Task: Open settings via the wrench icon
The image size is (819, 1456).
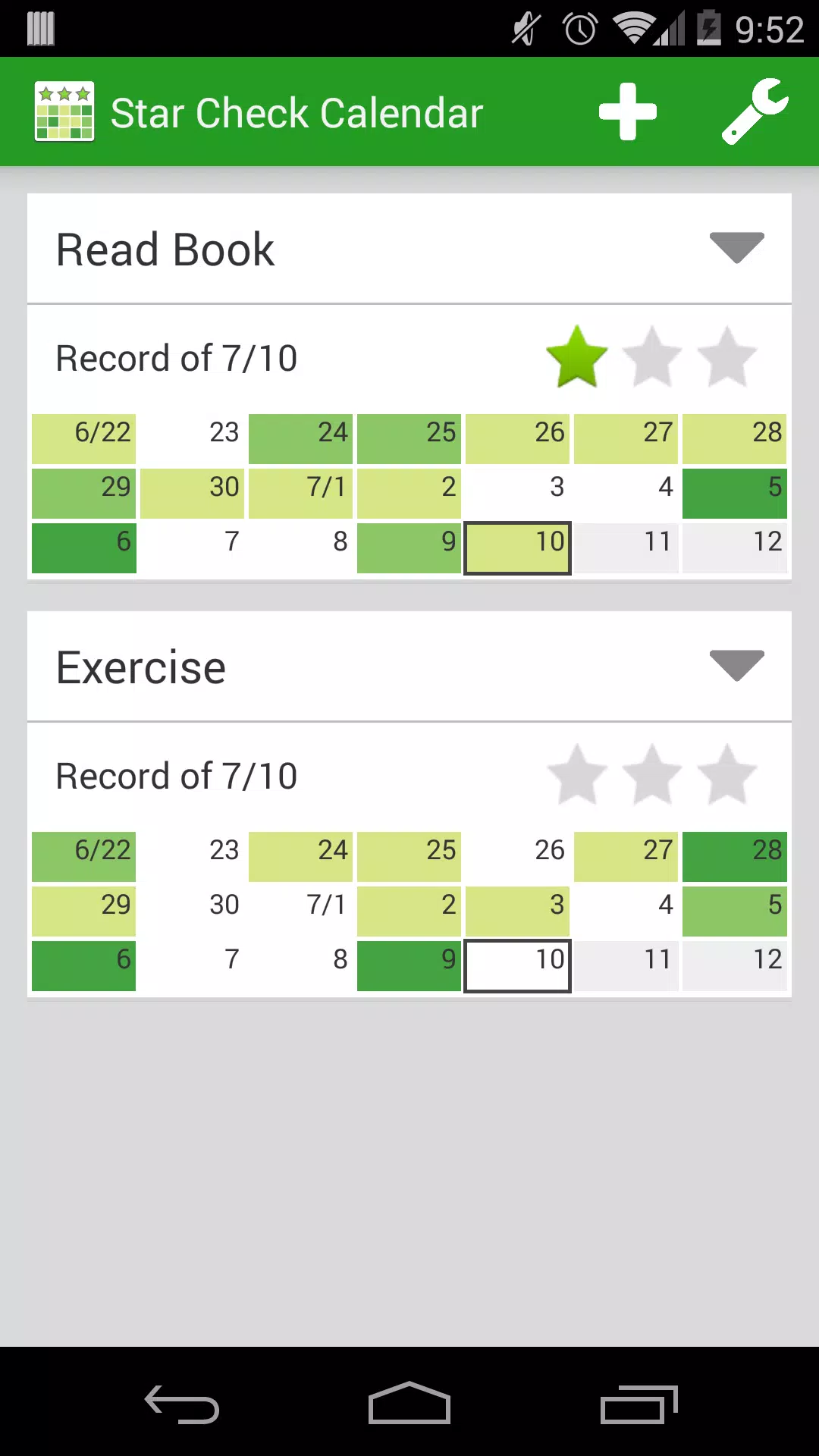Action: 755,111
